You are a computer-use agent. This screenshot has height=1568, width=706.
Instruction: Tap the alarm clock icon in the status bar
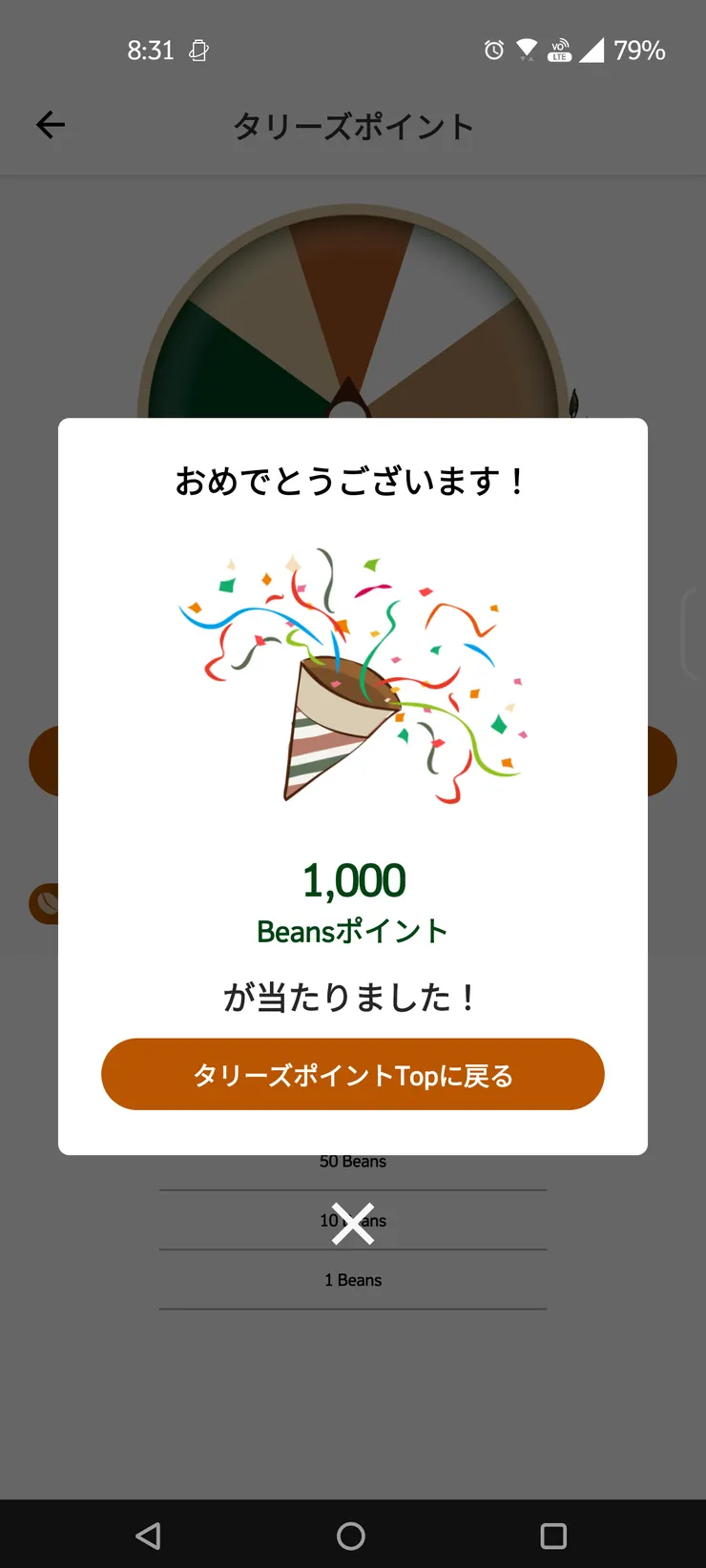tap(493, 51)
